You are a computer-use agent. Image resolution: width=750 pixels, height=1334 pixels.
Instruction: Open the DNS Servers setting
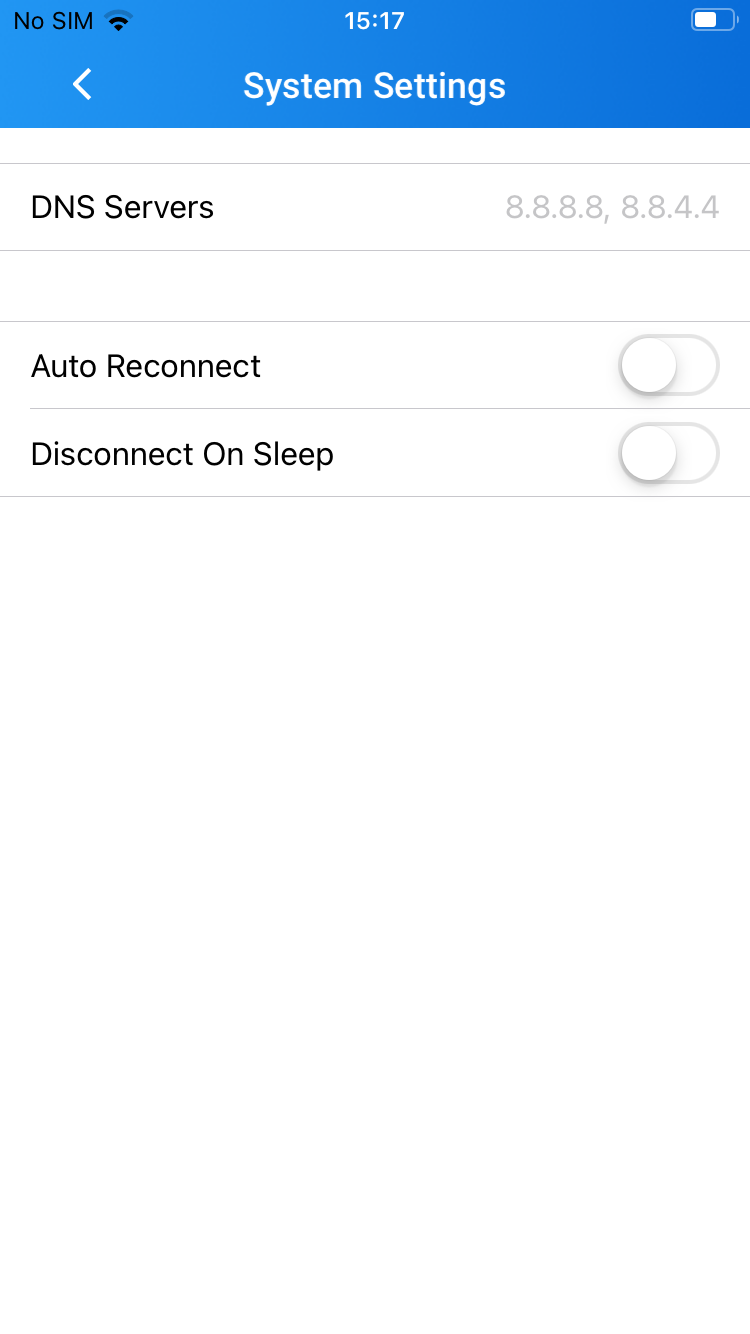(x=375, y=207)
